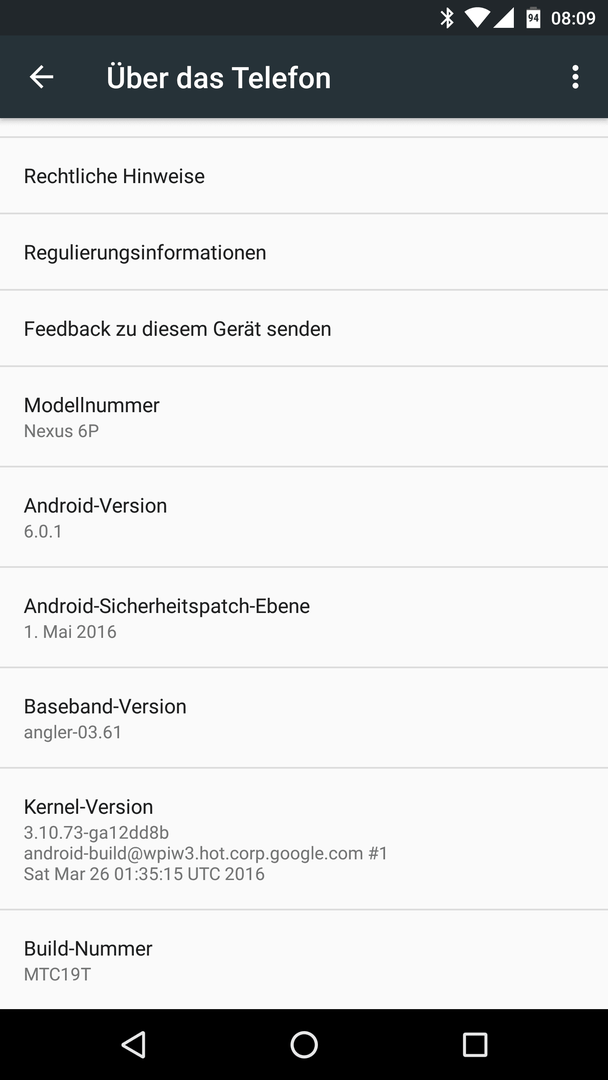The image size is (608, 1080).
Task: Open the three-dot overflow menu
Action: click(x=575, y=77)
